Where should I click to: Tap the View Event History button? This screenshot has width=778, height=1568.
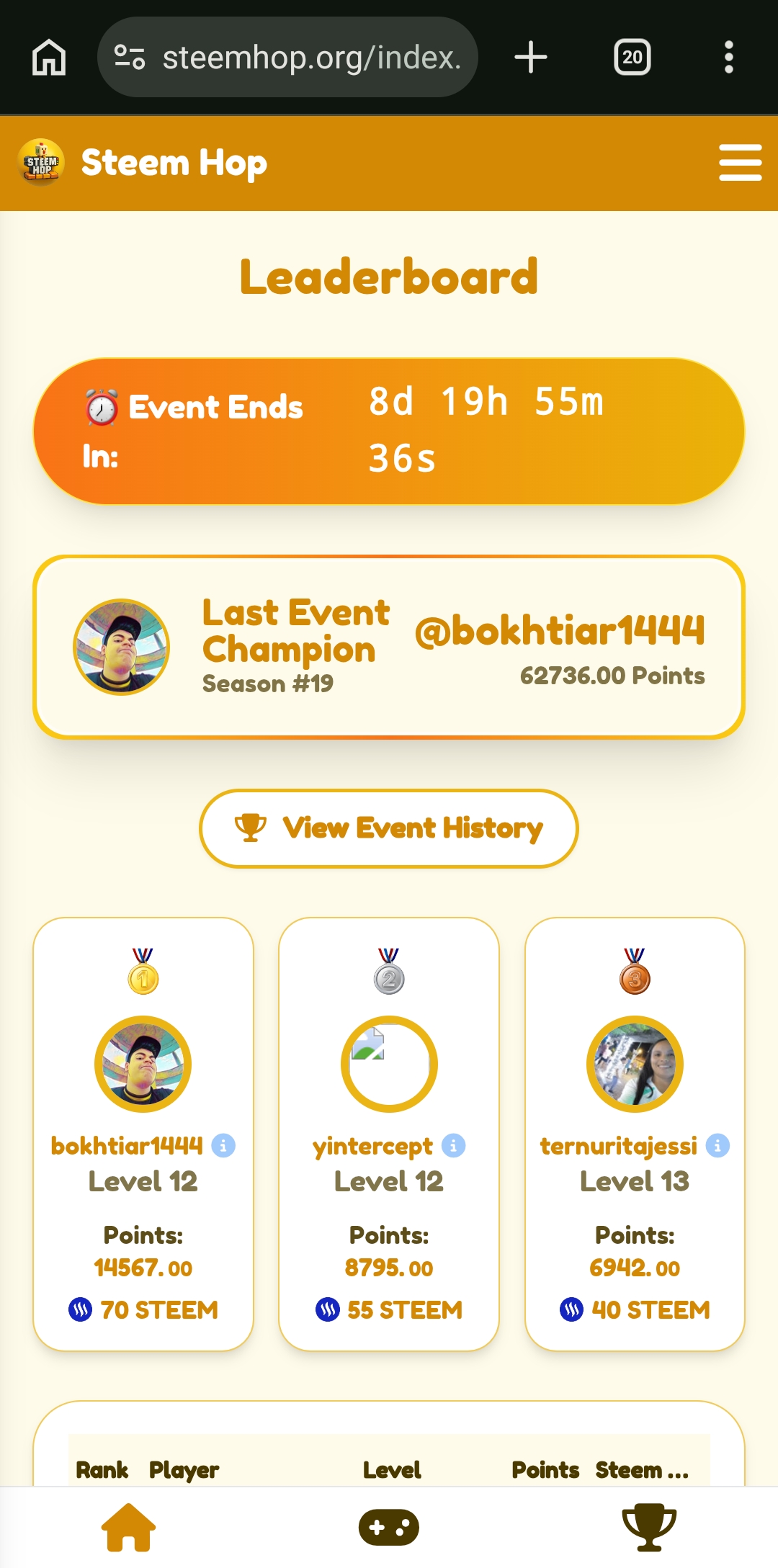tap(389, 828)
